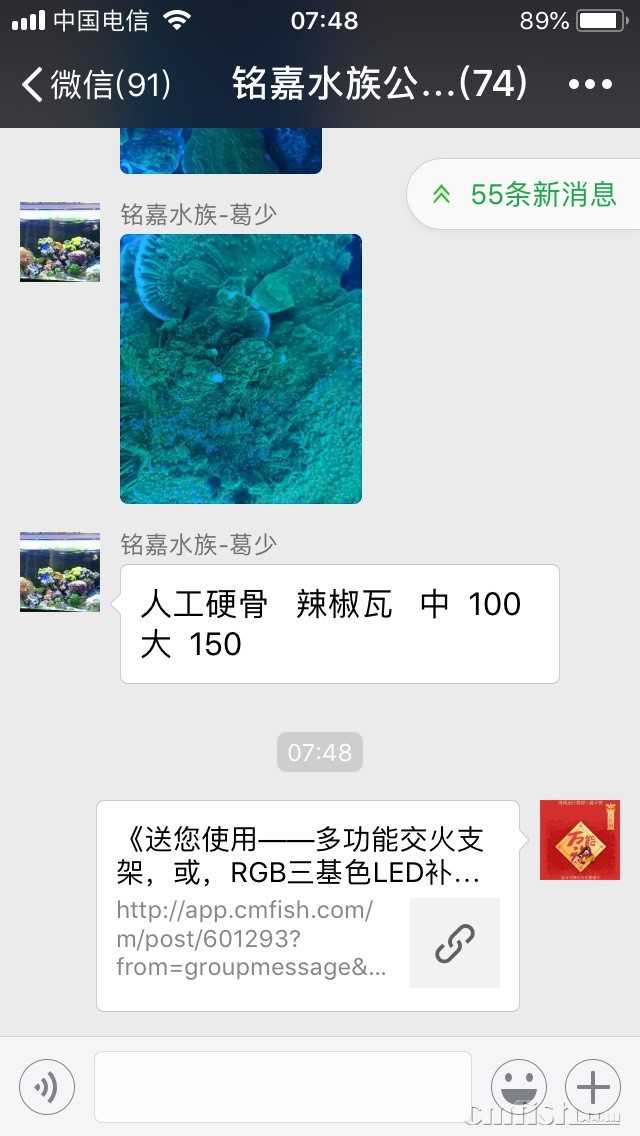Viewport: 640px width, 1136px height.
Task: Open the red avatar of the link sender
Action: (580, 840)
